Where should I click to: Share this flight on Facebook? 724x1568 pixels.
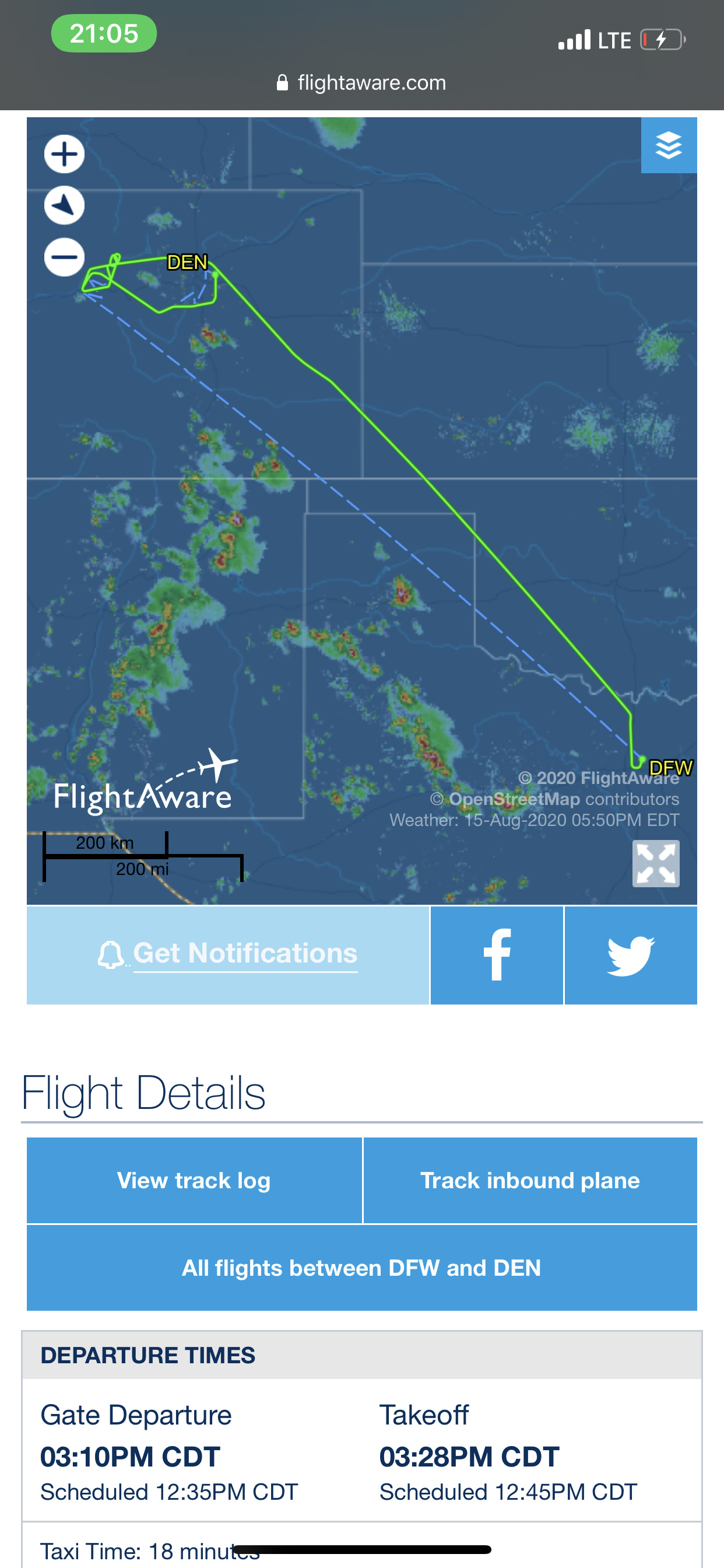point(497,954)
